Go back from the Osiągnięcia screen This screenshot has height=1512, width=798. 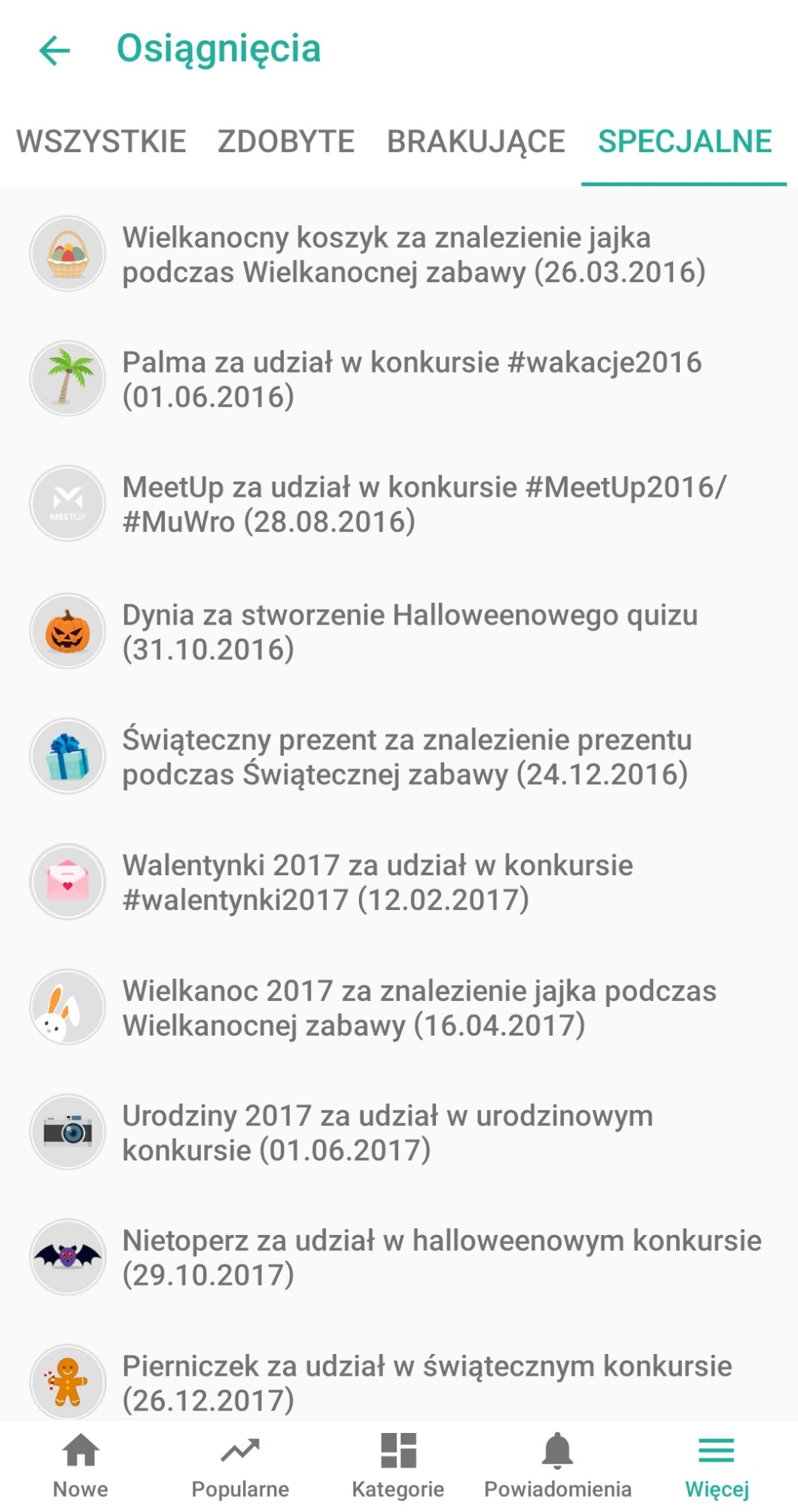point(54,50)
